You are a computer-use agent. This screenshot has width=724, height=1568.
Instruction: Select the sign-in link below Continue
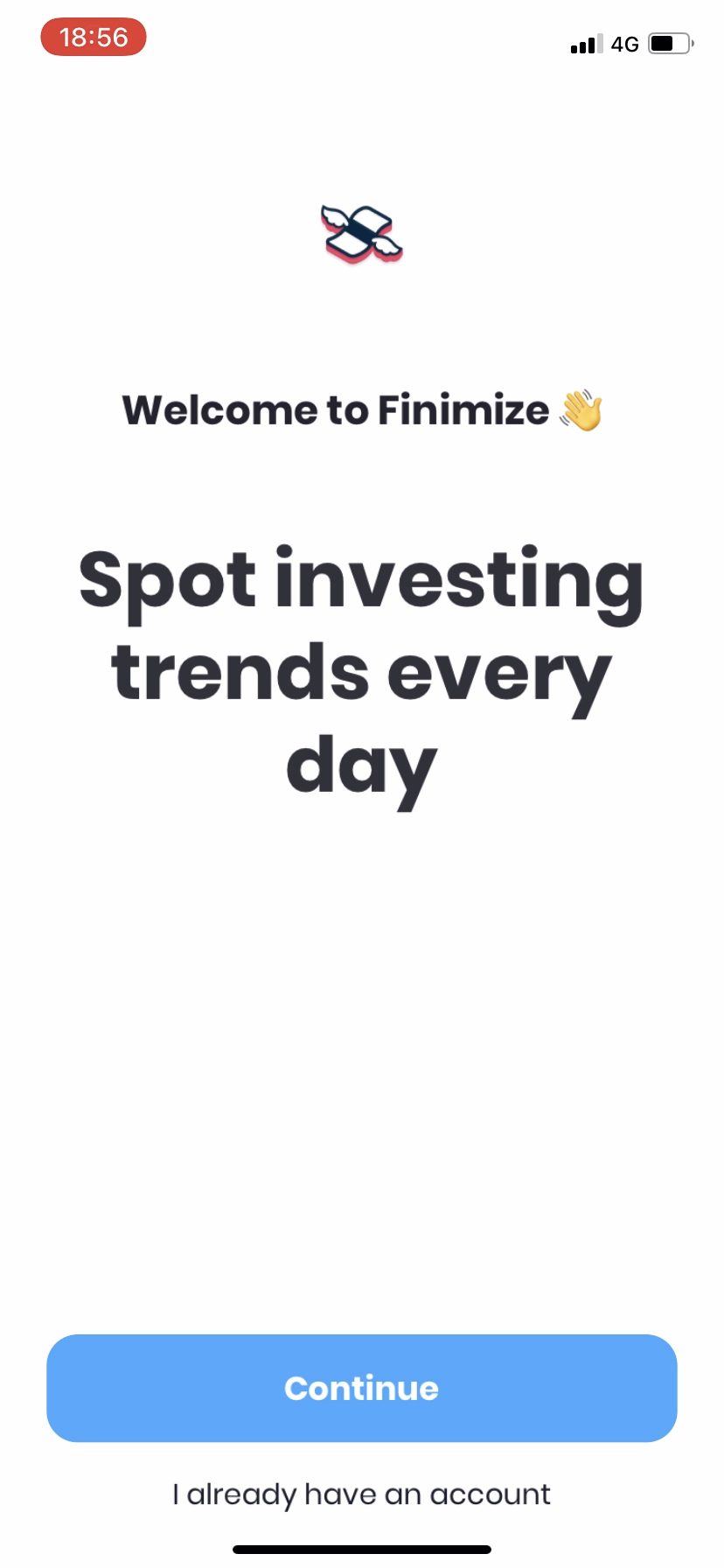pos(361,1494)
